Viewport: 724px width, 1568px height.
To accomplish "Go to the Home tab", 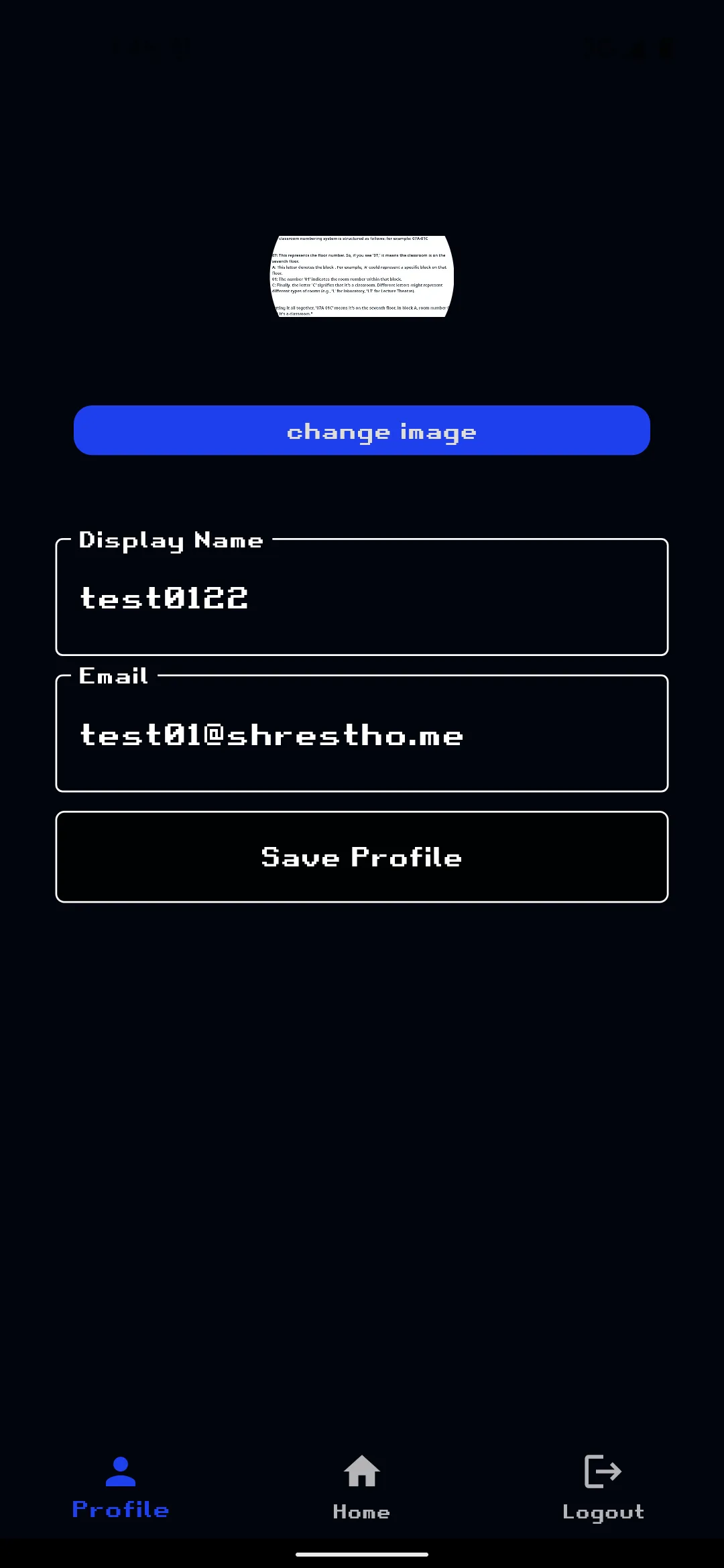I will click(x=362, y=1486).
